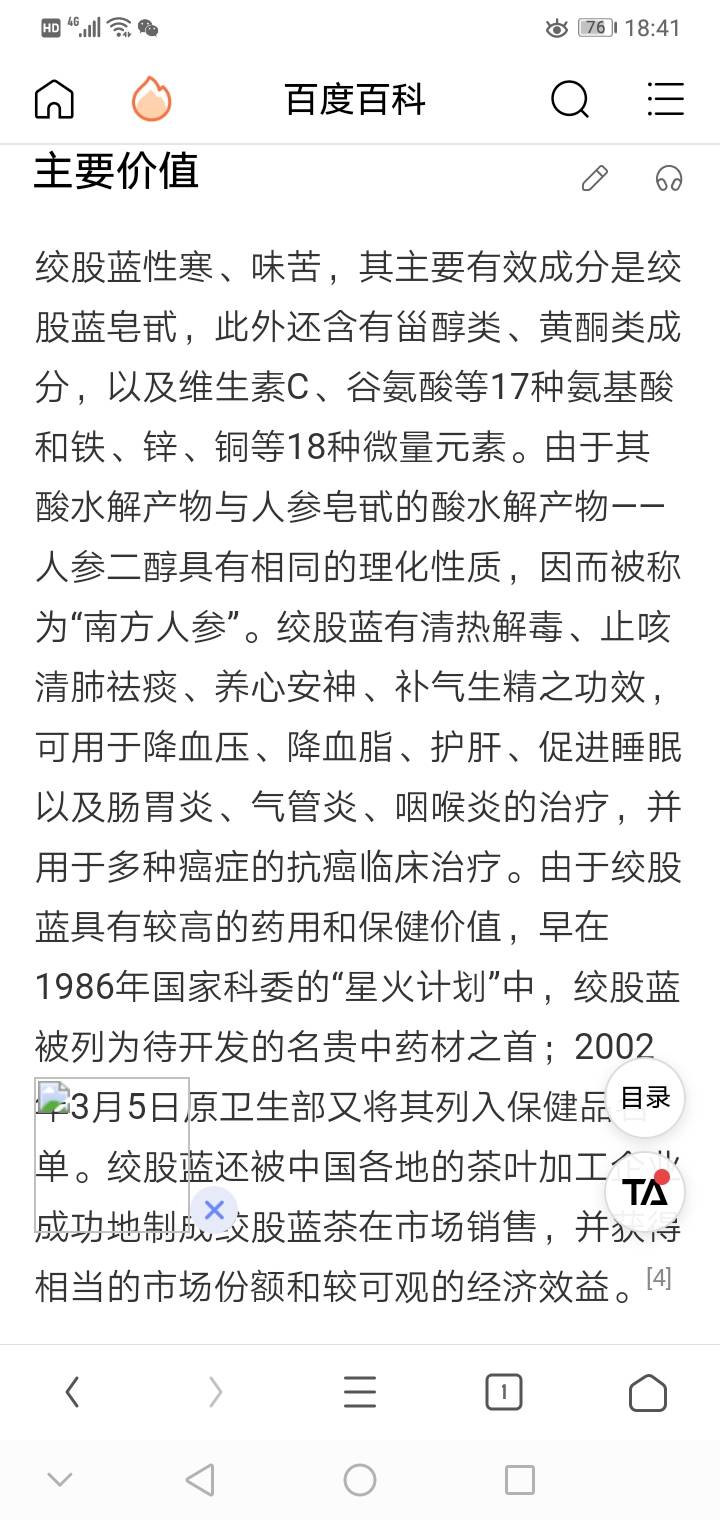This screenshot has height=1520, width=720.
Task: Open the top-right list menu
Action: (x=665, y=99)
